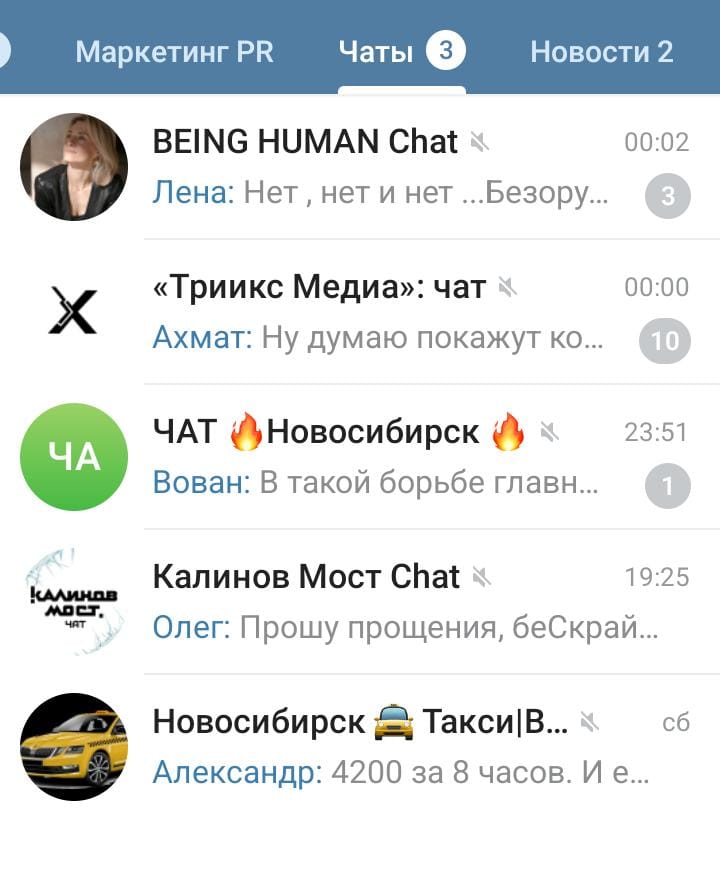Switch to the Маркетинг PR folder tab
This screenshot has width=720, height=870.
pos(174,52)
